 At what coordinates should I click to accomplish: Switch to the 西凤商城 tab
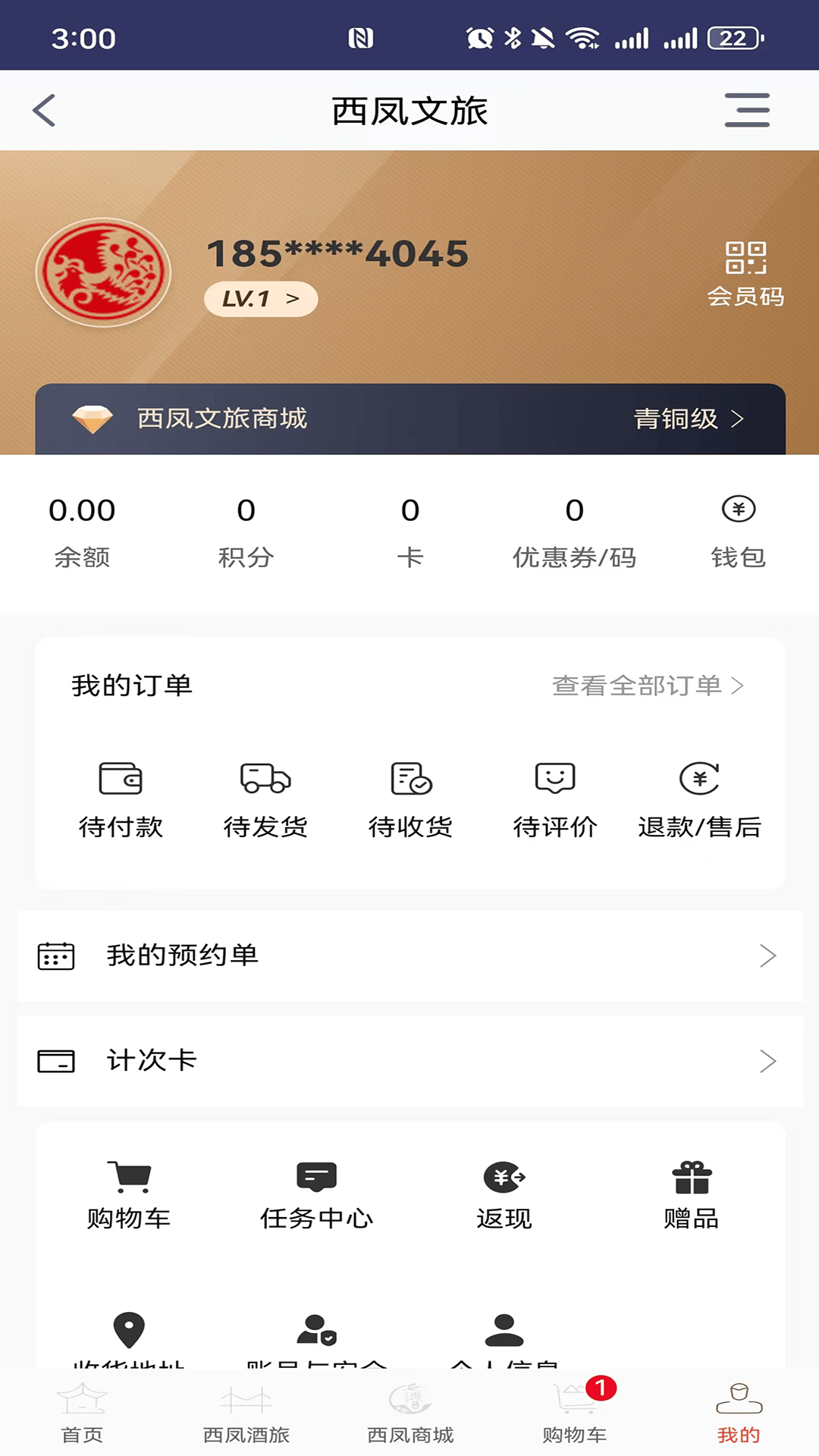(x=410, y=1414)
